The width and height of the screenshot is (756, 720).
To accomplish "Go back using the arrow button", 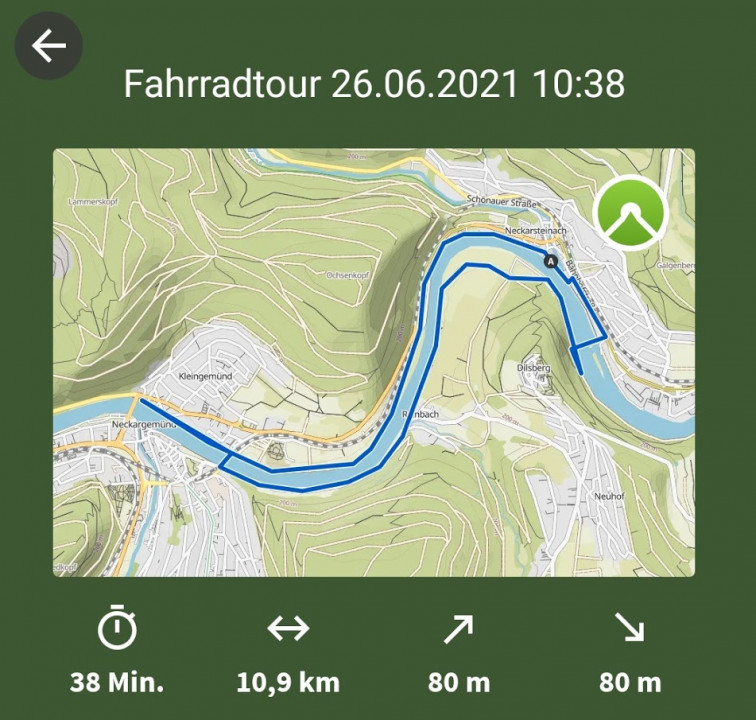I will click(48, 46).
